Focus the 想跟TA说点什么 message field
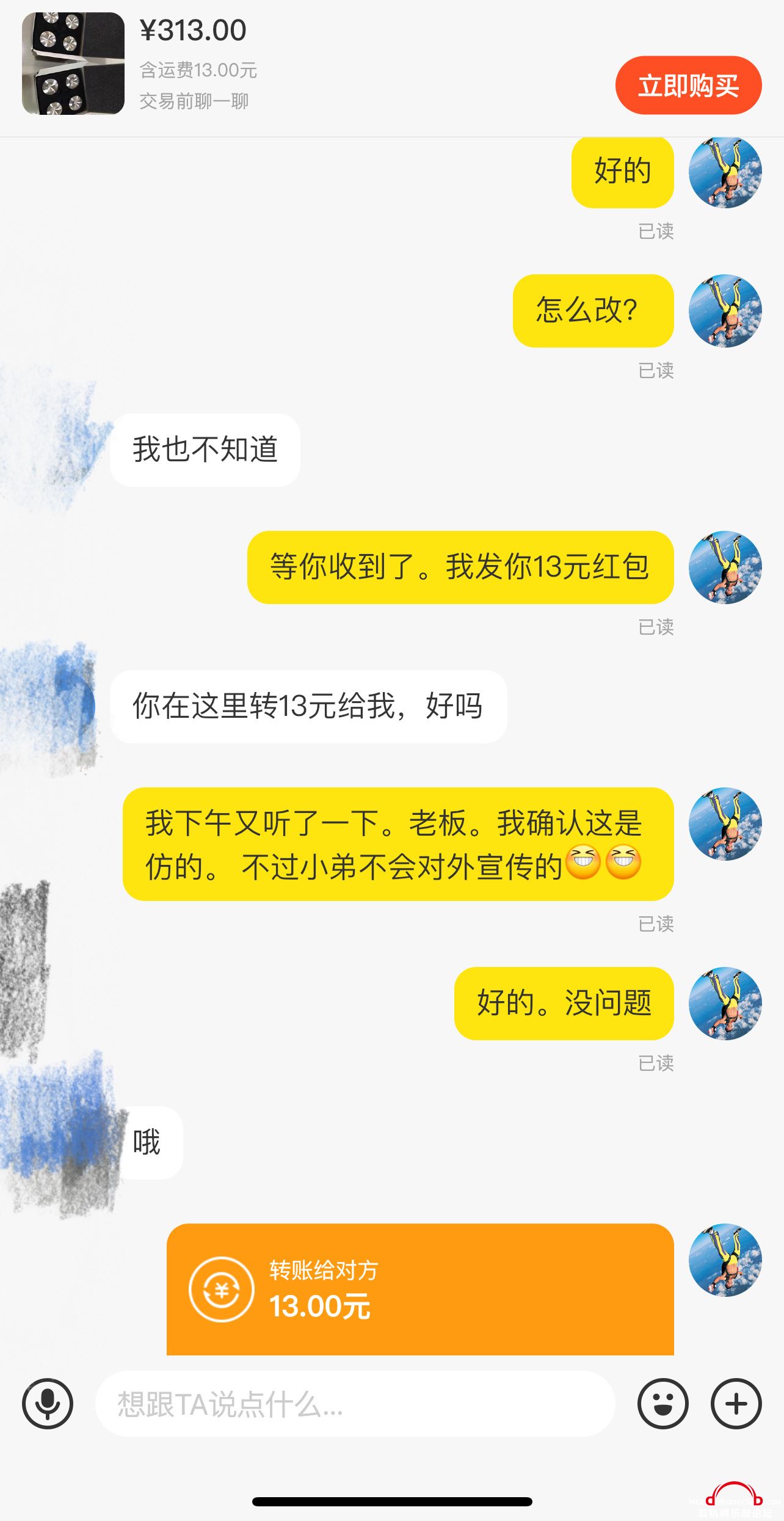 click(354, 1404)
